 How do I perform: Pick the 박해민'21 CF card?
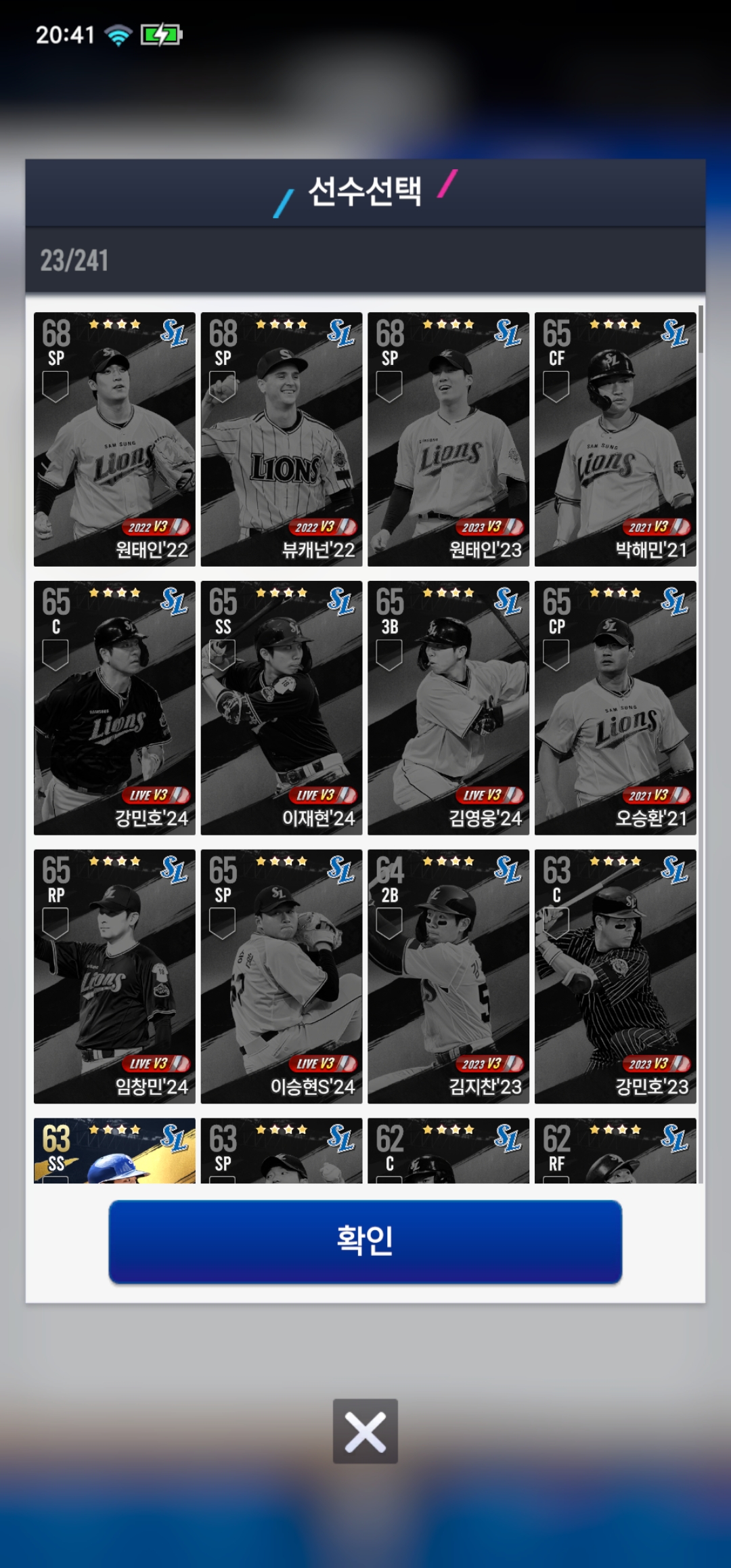[615, 439]
